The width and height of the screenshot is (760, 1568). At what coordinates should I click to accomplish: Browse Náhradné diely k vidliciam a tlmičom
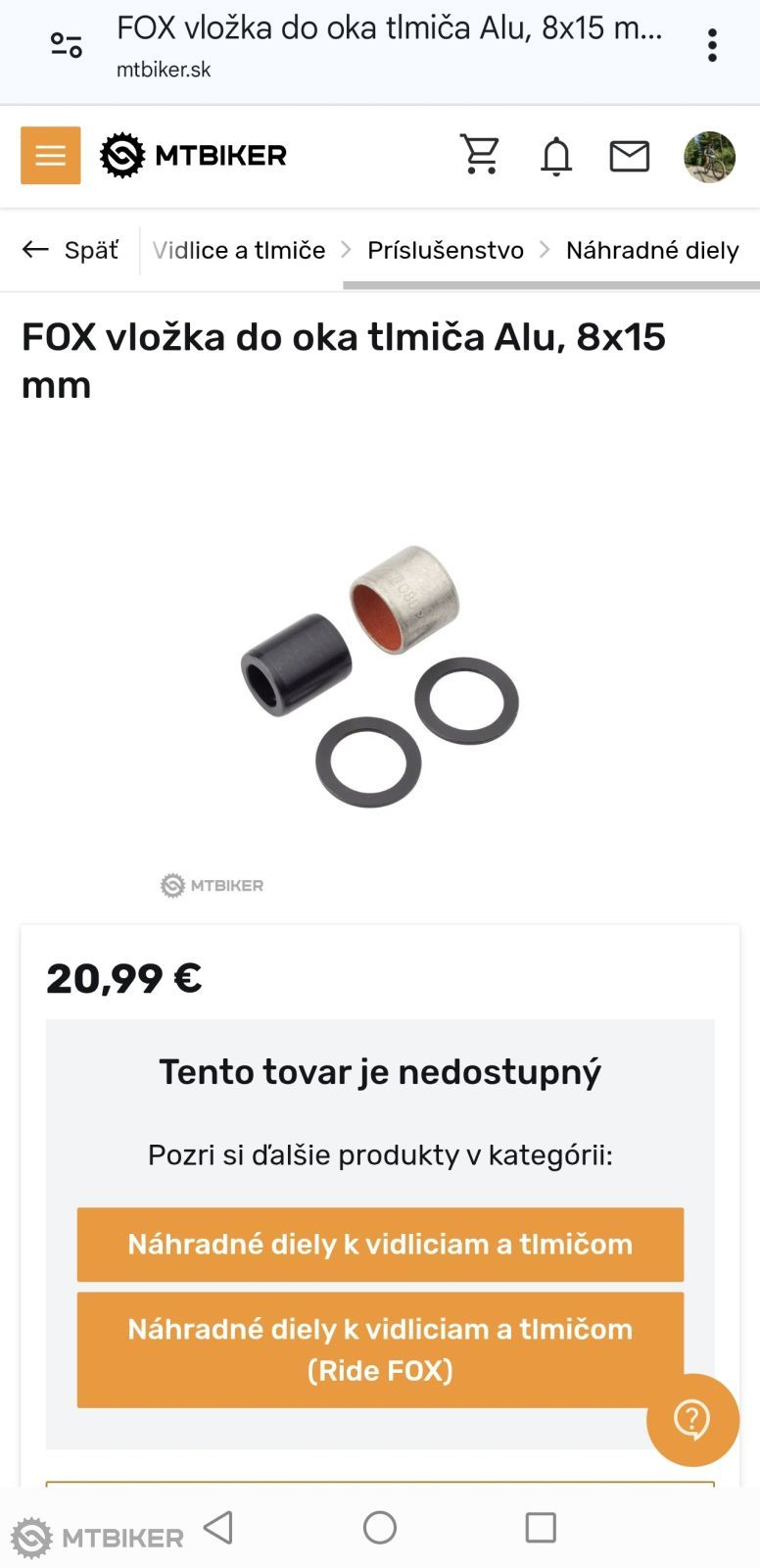click(x=380, y=1244)
